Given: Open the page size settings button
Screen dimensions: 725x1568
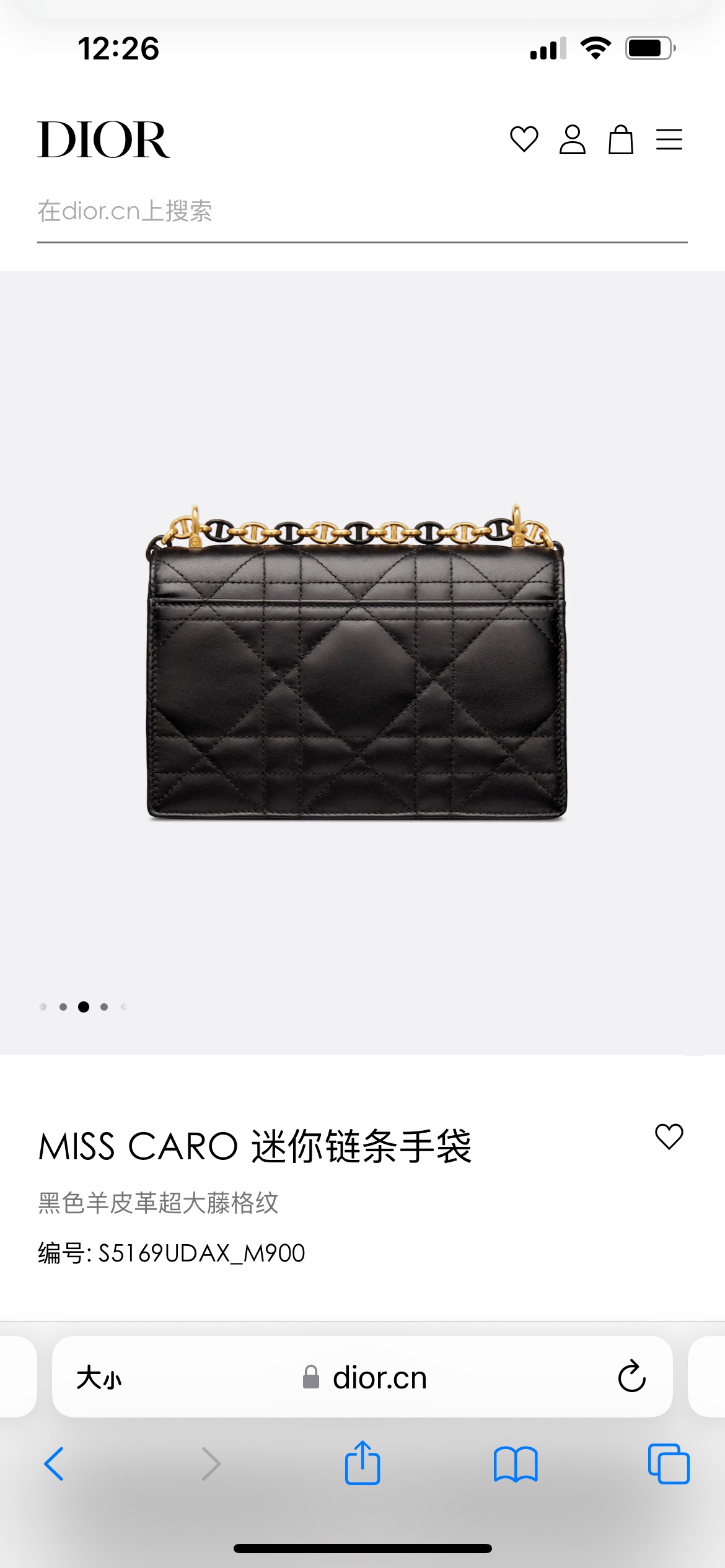Looking at the screenshot, I should 99,1379.
